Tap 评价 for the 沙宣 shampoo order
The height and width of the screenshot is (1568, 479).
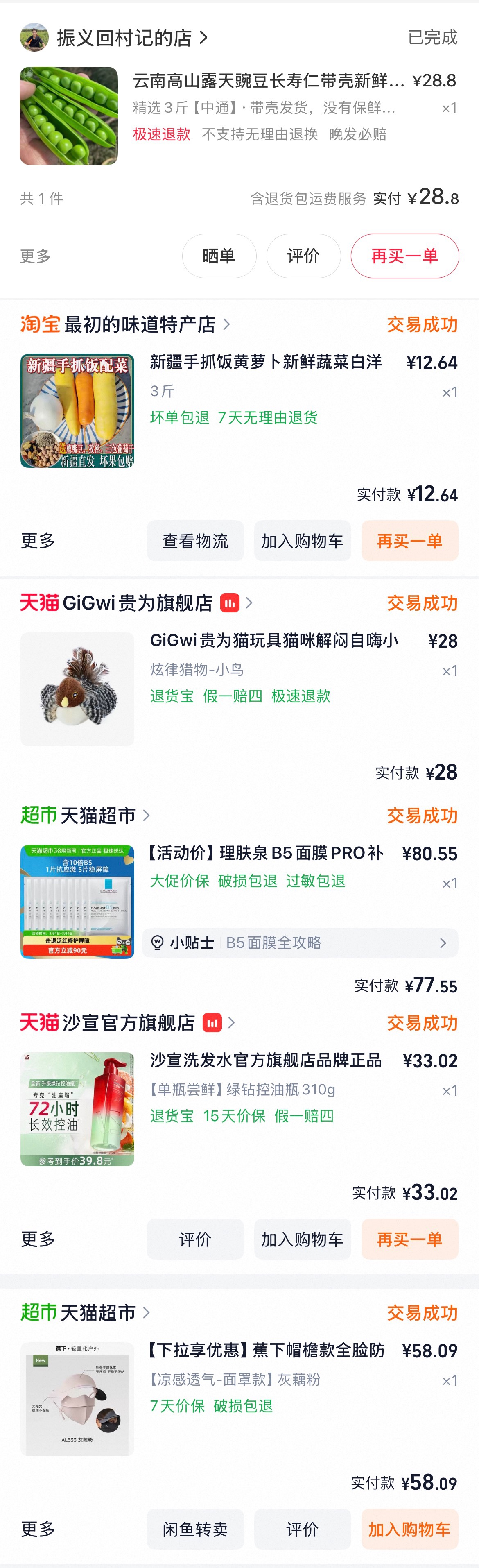coord(195,1239)
